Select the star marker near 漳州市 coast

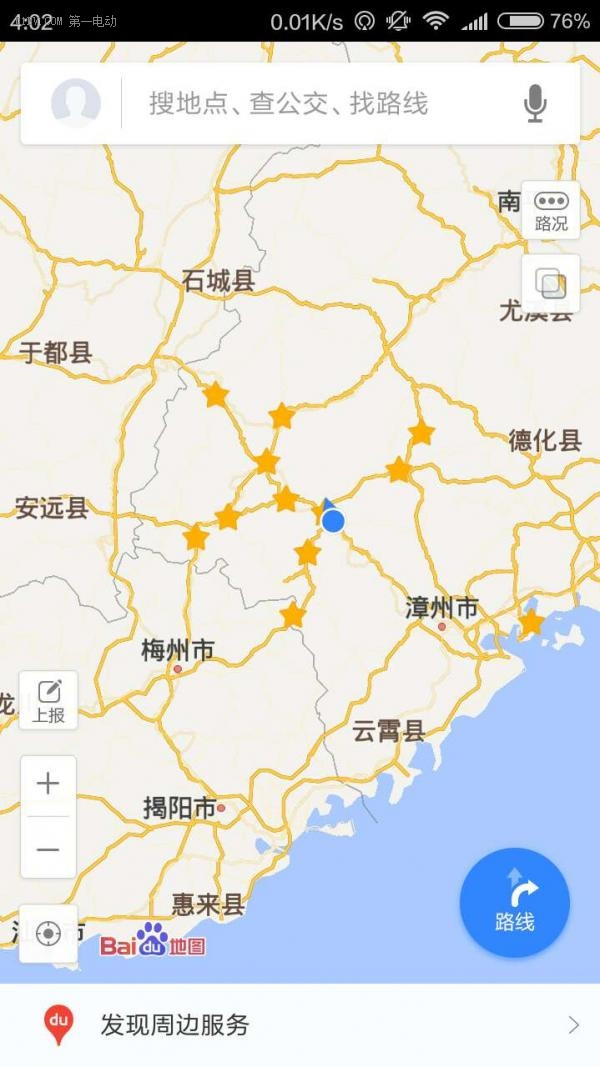click(531, 622)
